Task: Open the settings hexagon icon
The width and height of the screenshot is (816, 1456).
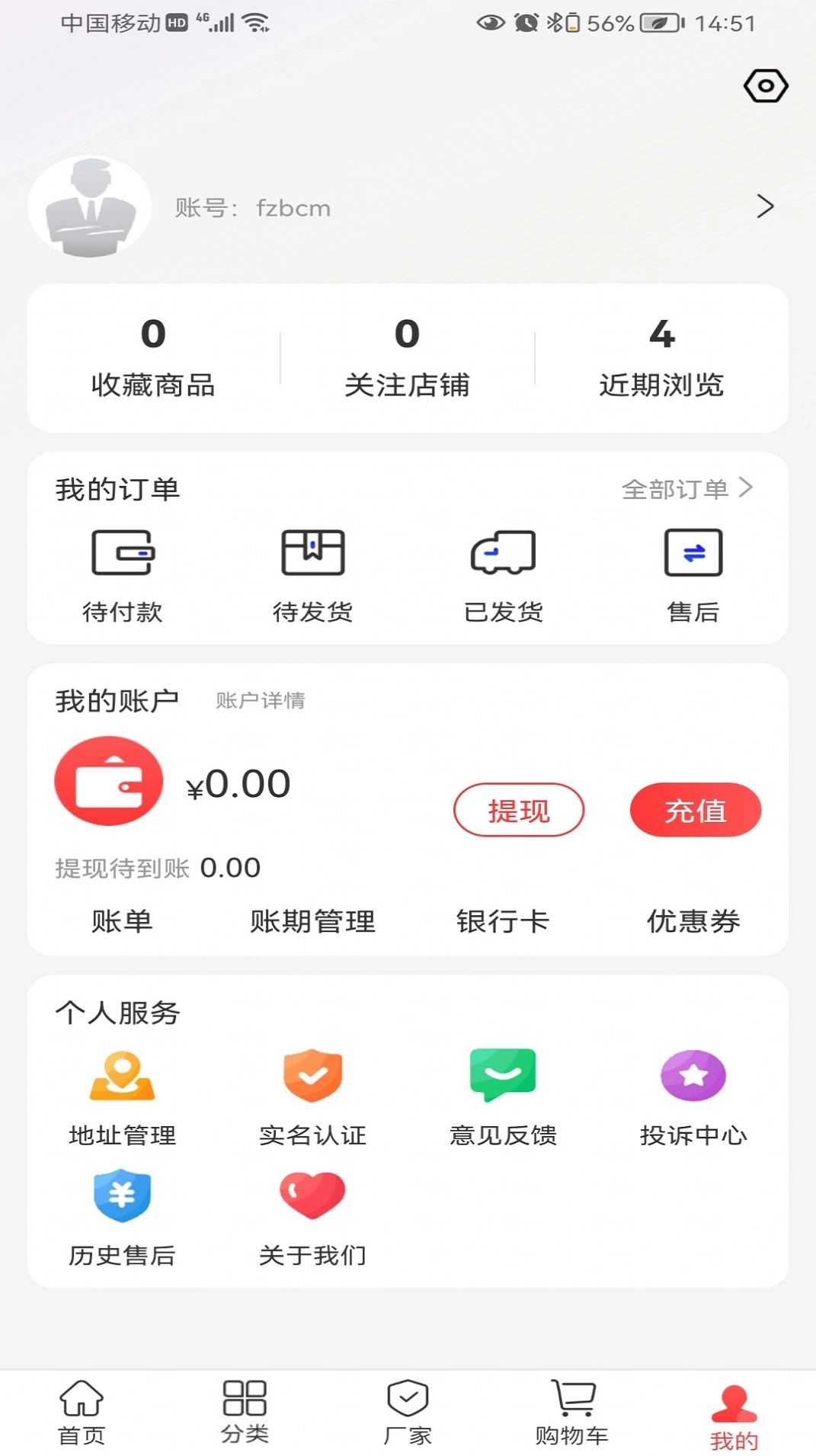Action: 765,86
